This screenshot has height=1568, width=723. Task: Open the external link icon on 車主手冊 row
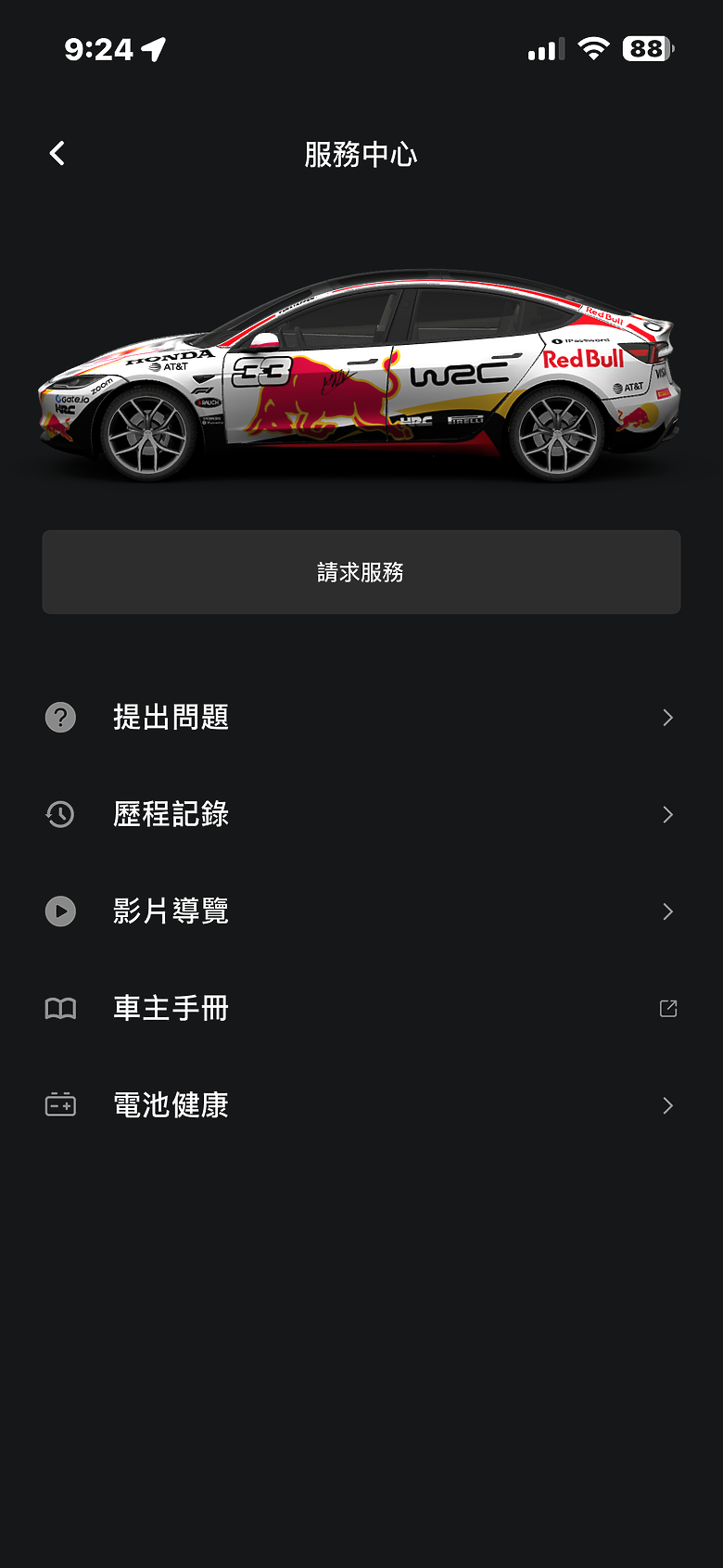pyautogui.click(x=667, y=1008)
